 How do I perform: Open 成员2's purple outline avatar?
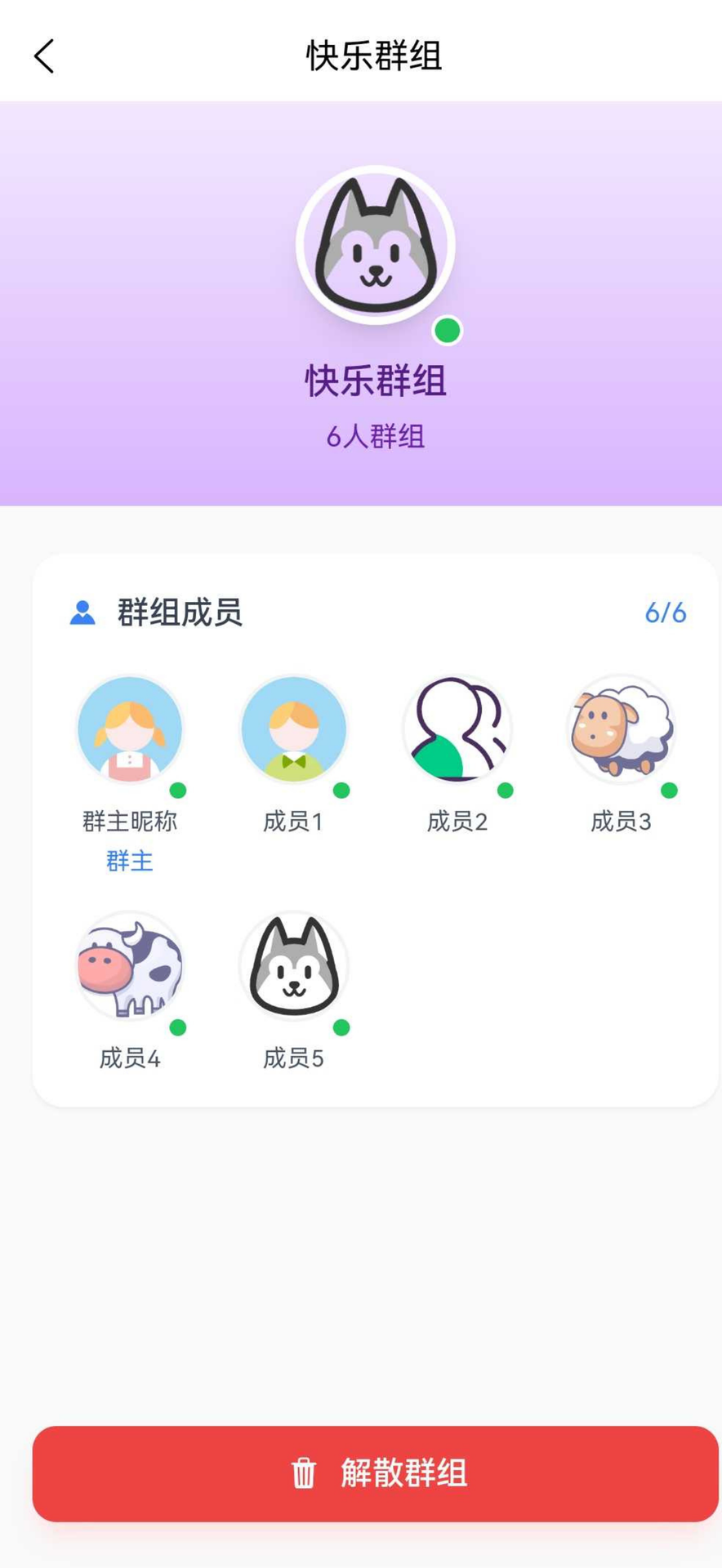tap(457, 729)
